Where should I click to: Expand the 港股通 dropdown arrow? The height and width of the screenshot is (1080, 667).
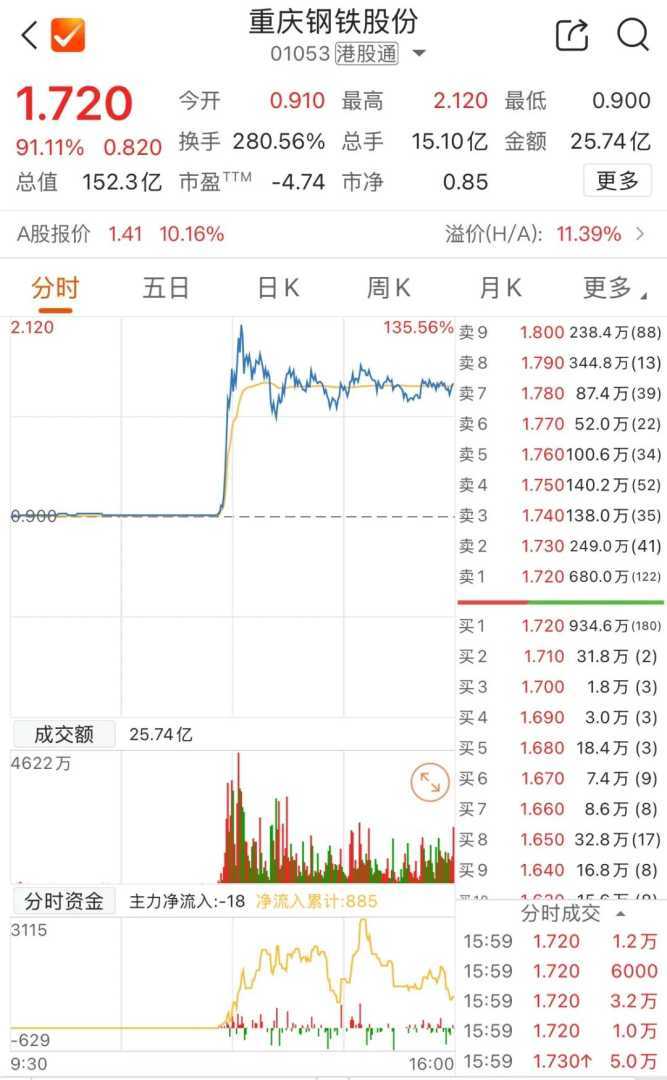click(x=419, y=54)
